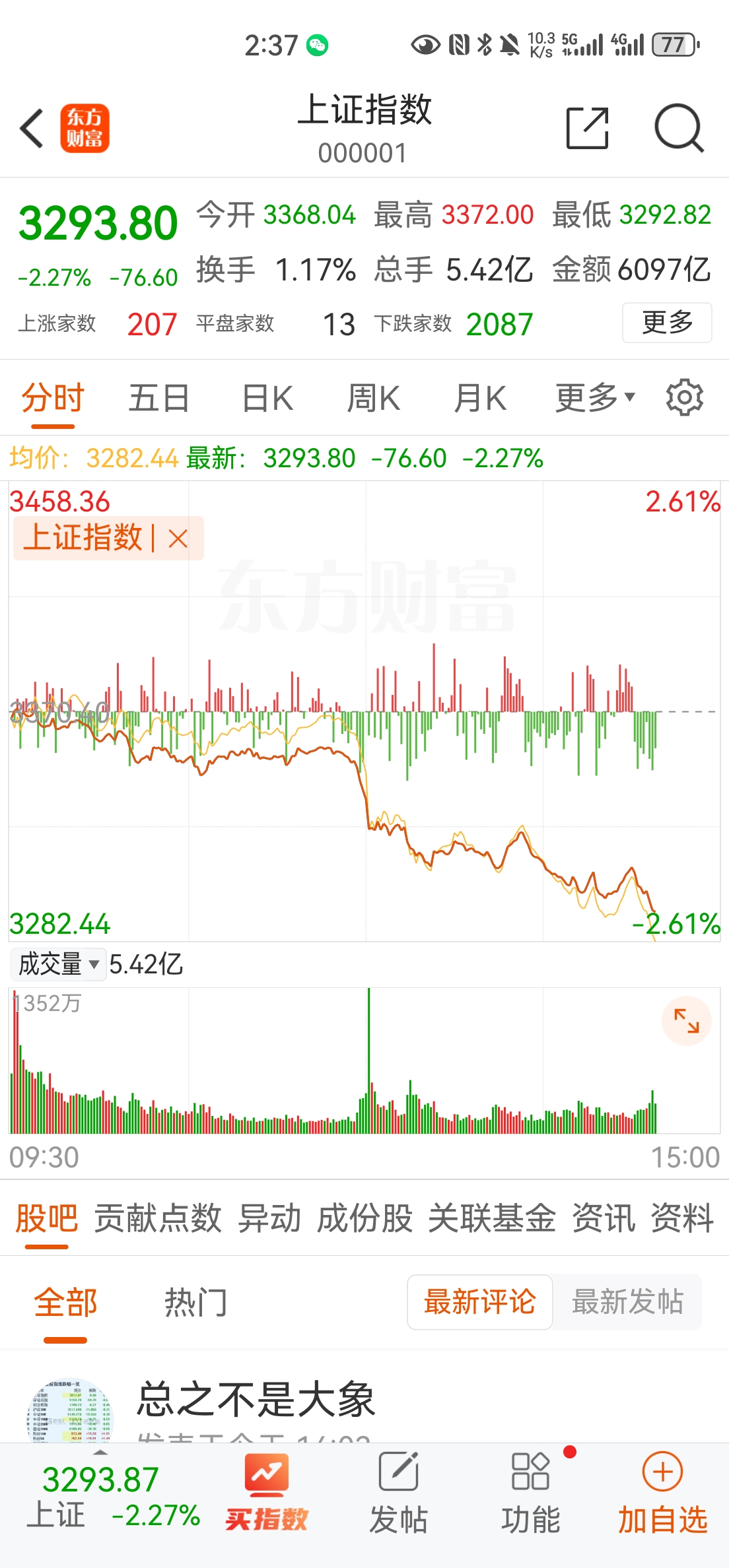Tap the back arrow at top left
Screen dimensions: 729x1568
click(x=32, y=129)
